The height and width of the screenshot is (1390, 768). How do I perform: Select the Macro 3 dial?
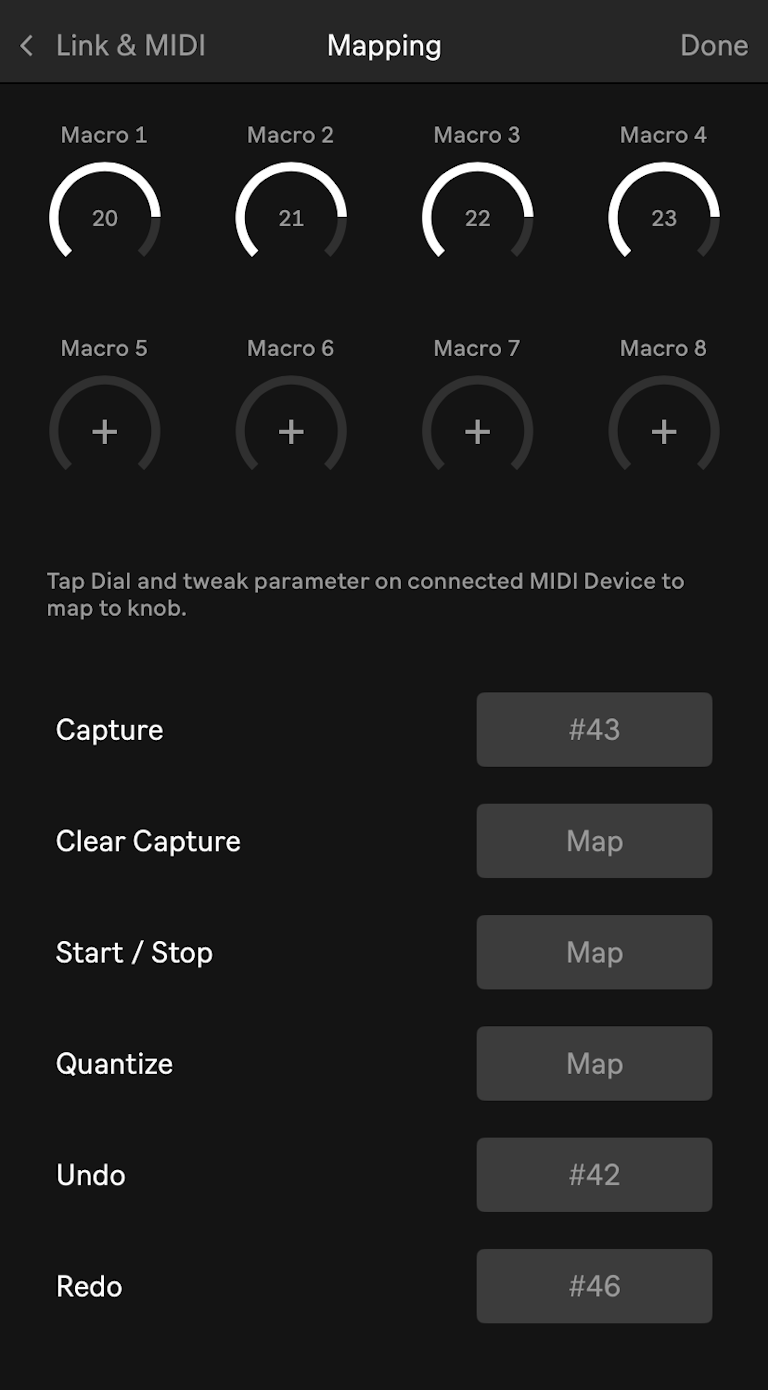pos(477,217)
